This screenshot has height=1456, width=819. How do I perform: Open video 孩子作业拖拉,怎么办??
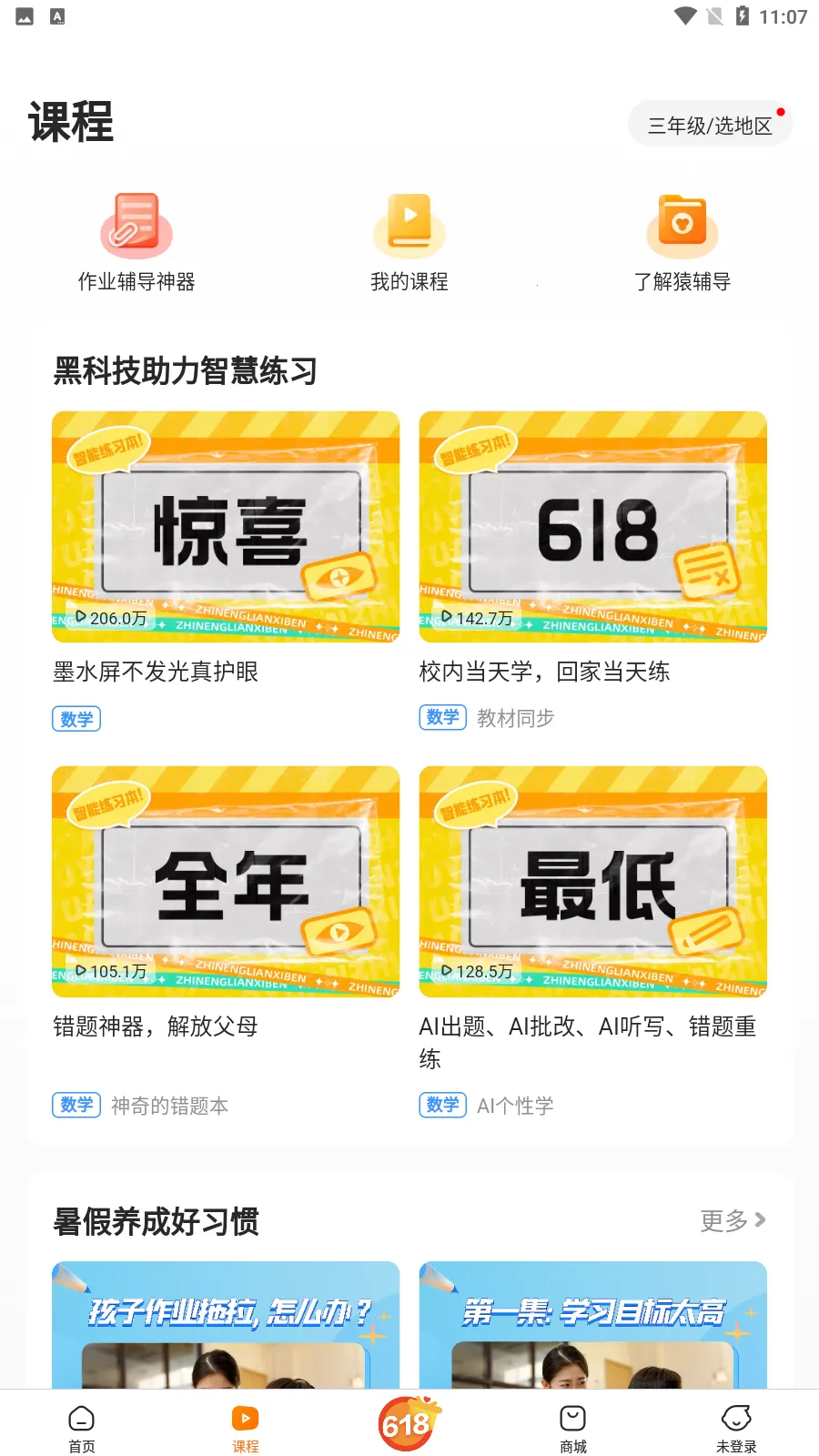[226, 1324]
